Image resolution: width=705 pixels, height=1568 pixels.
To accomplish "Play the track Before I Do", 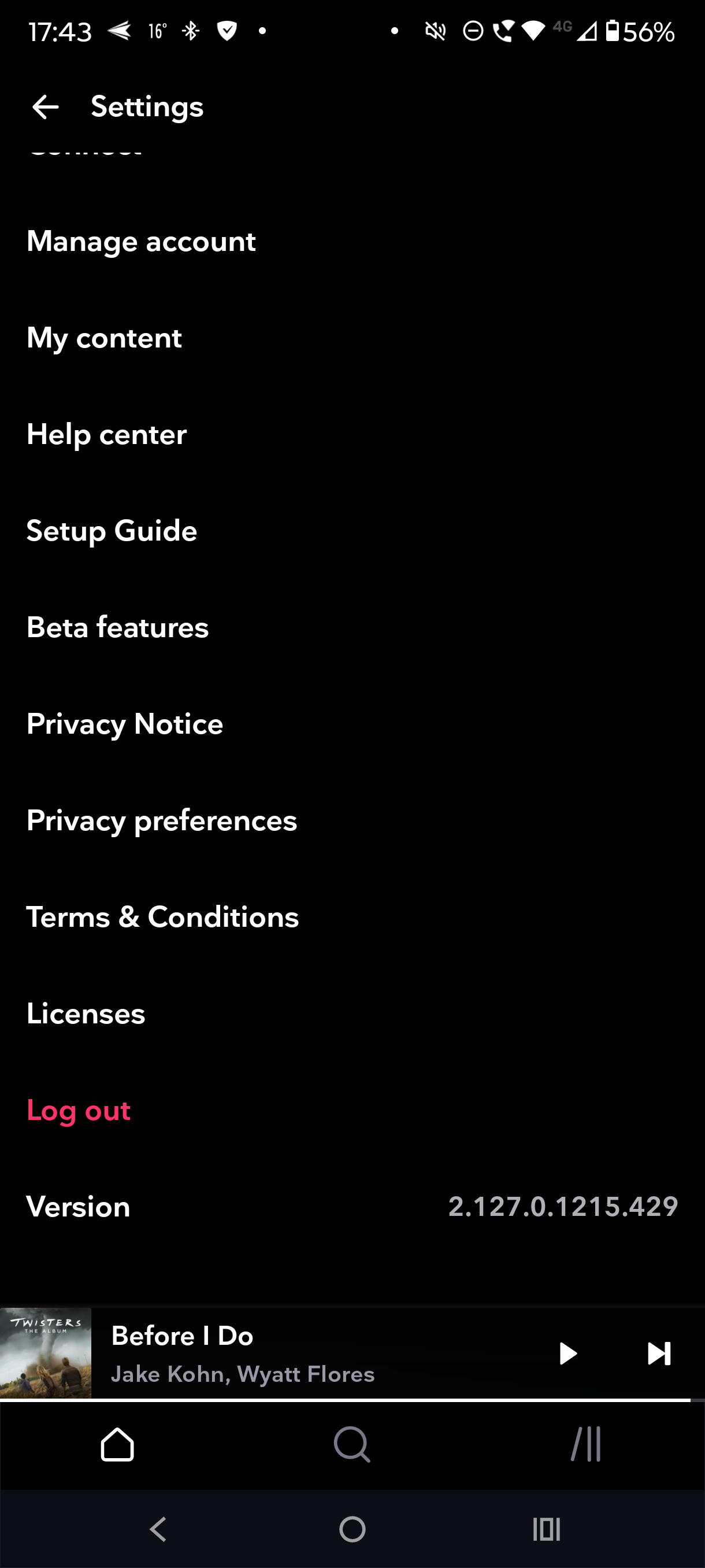I will 567,1353.
